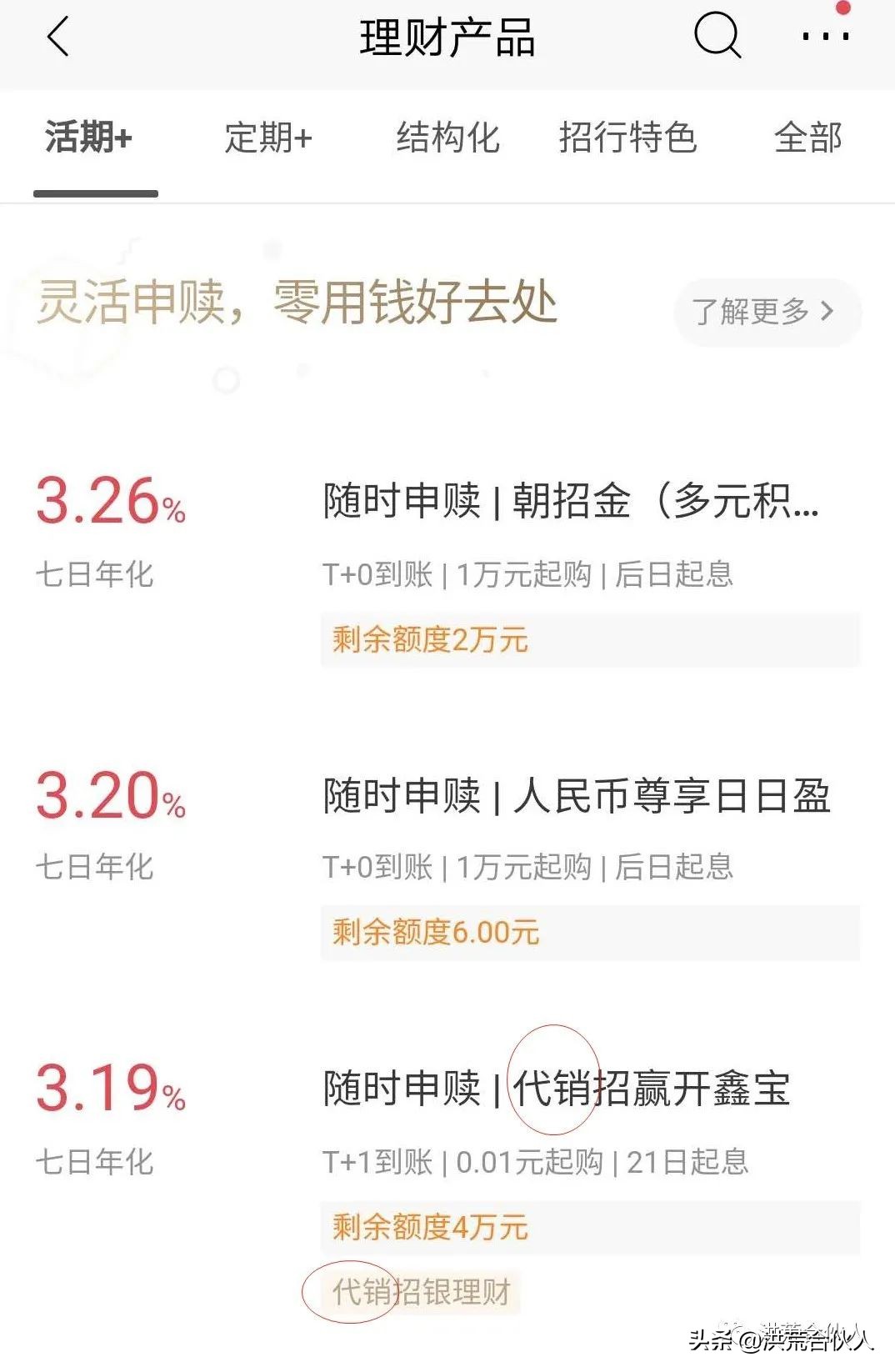The image size is (895, 1372).
Task: Select the 活期+ tab
Action: 94,139
